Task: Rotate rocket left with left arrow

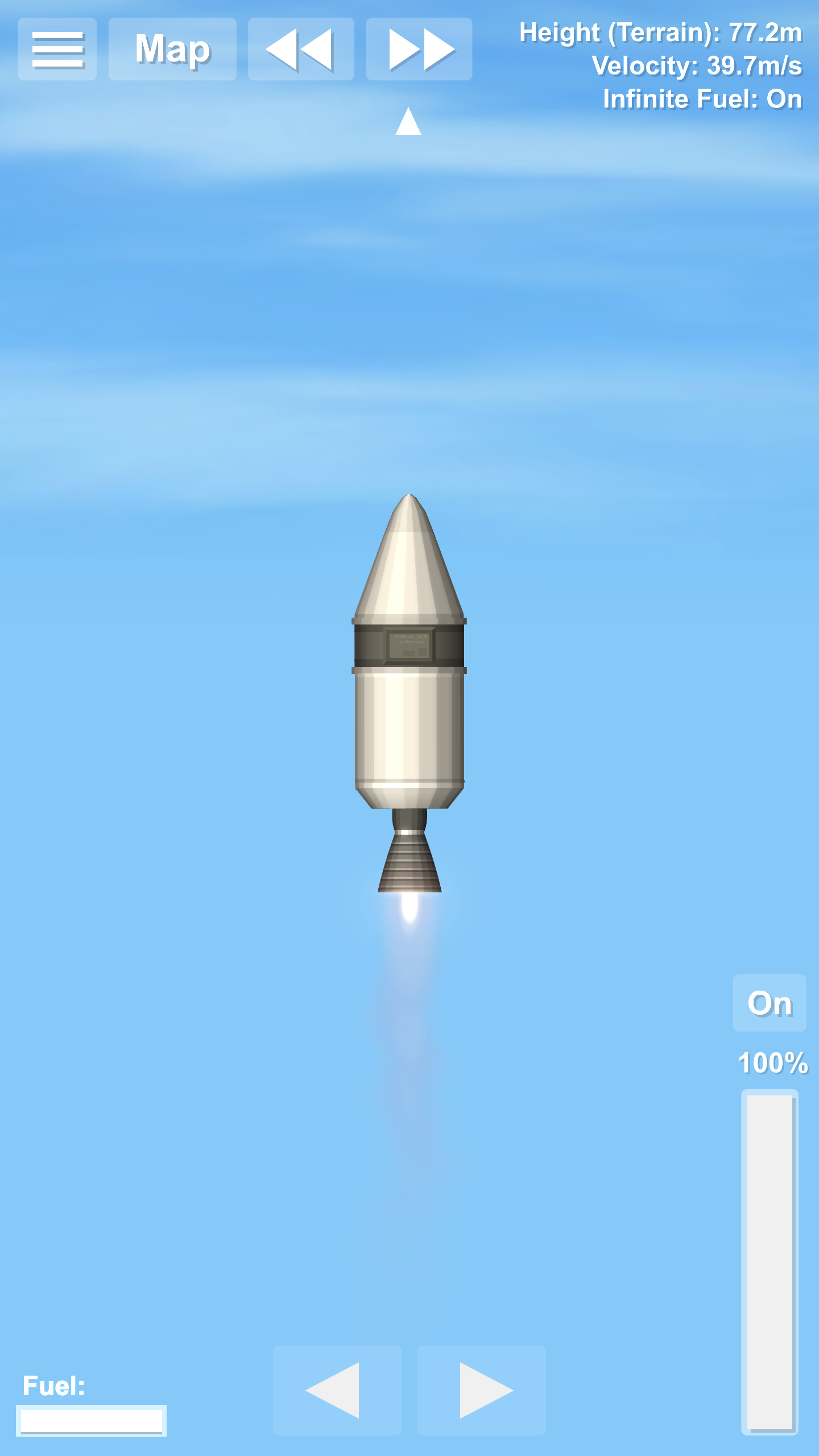Action: pyautogui.click(x=337, y=1390)
